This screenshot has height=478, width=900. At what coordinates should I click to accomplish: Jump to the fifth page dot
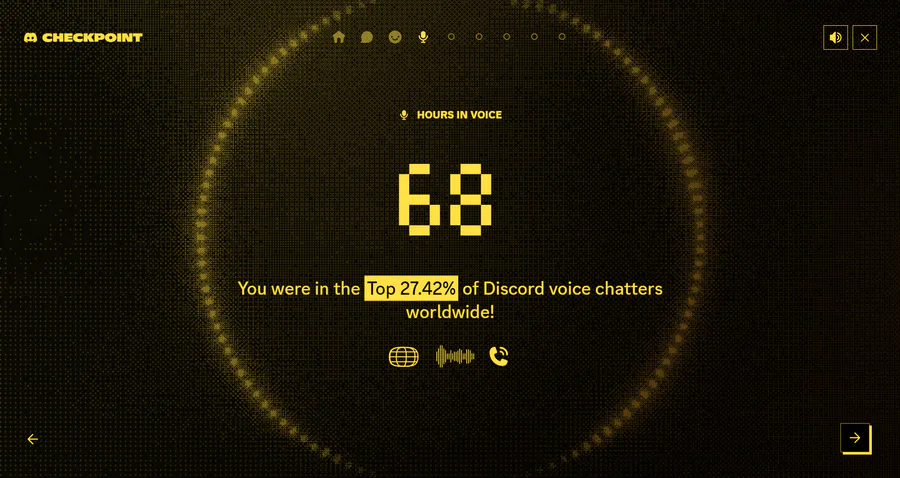(451, 37)
